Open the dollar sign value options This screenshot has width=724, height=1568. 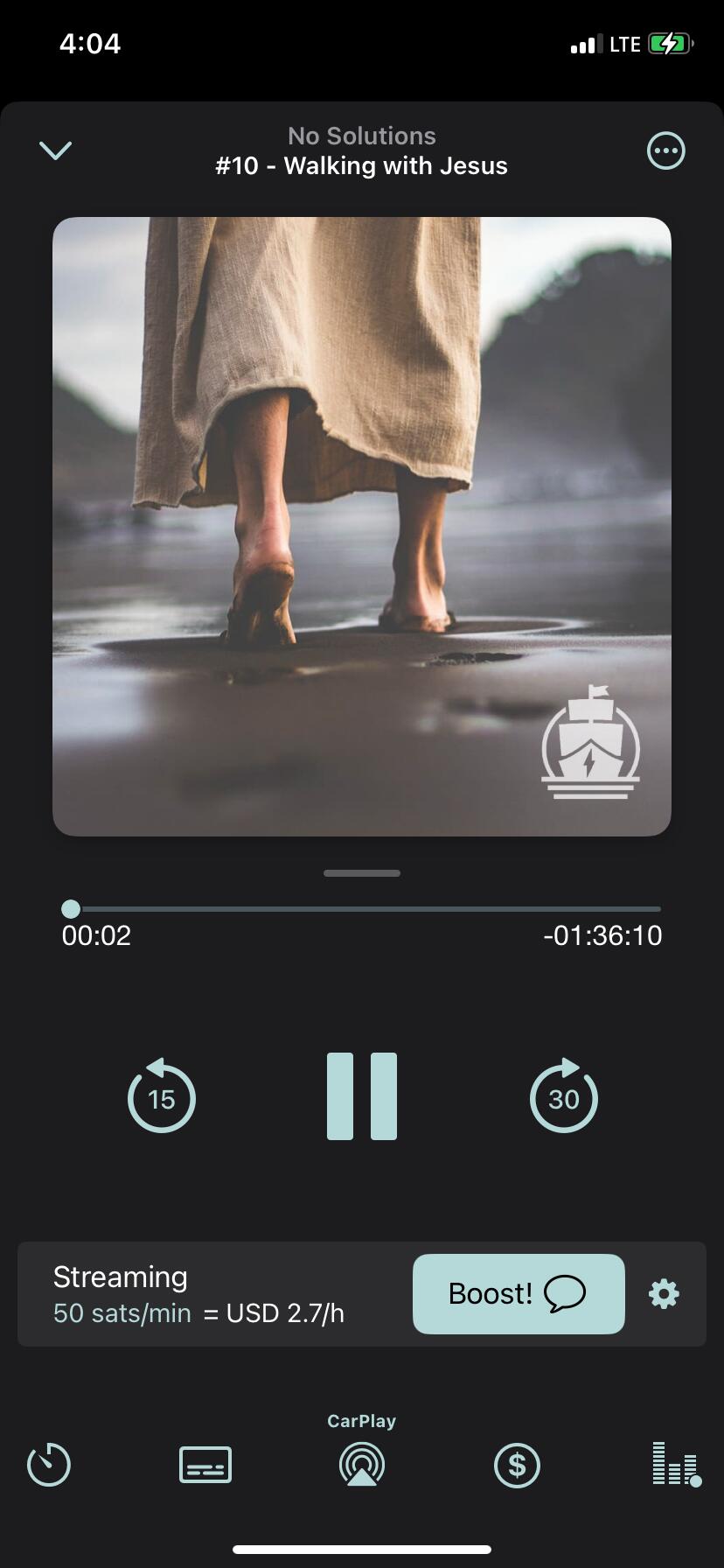pos(517,1464)
